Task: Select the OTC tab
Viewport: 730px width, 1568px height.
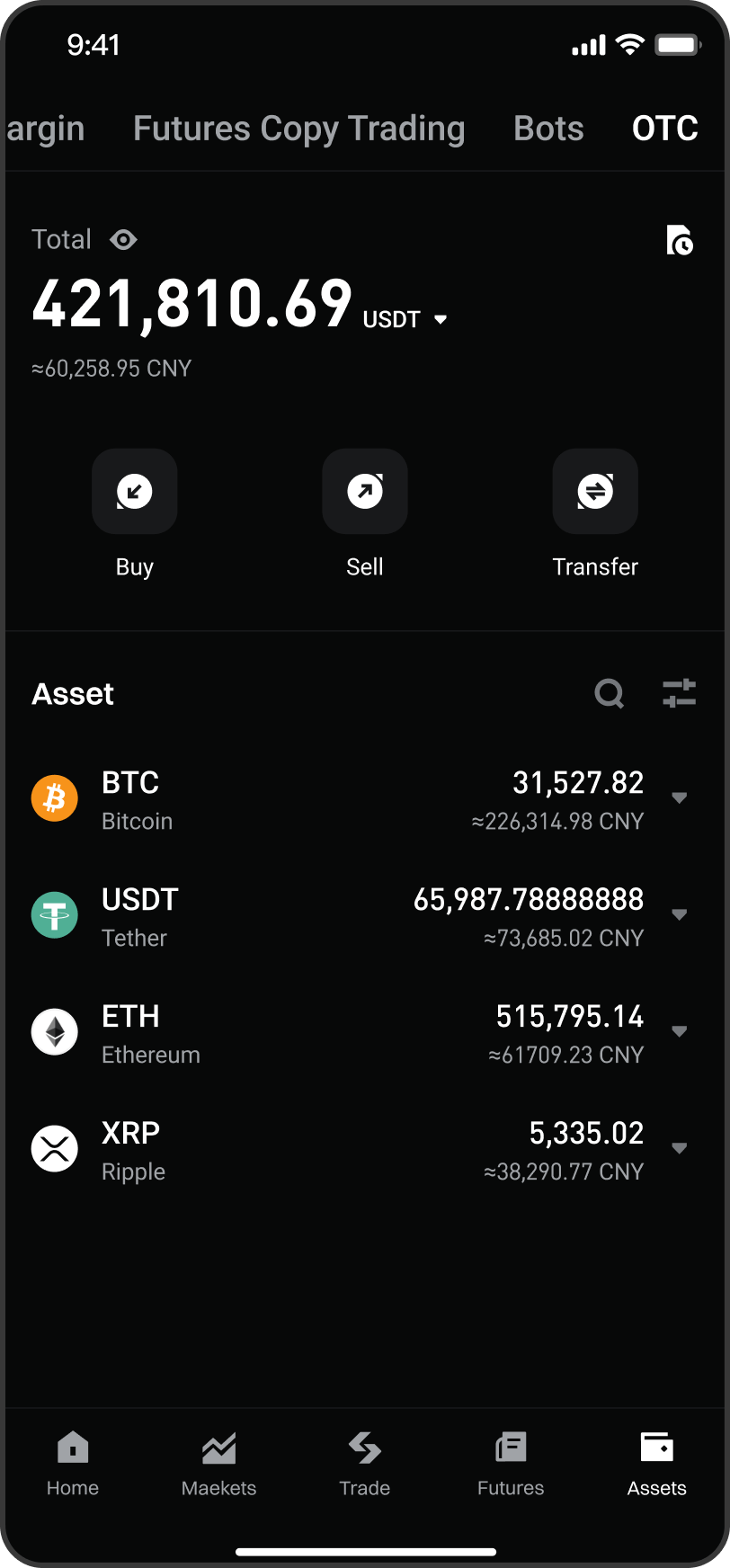Action: click(x=665, y=129)
